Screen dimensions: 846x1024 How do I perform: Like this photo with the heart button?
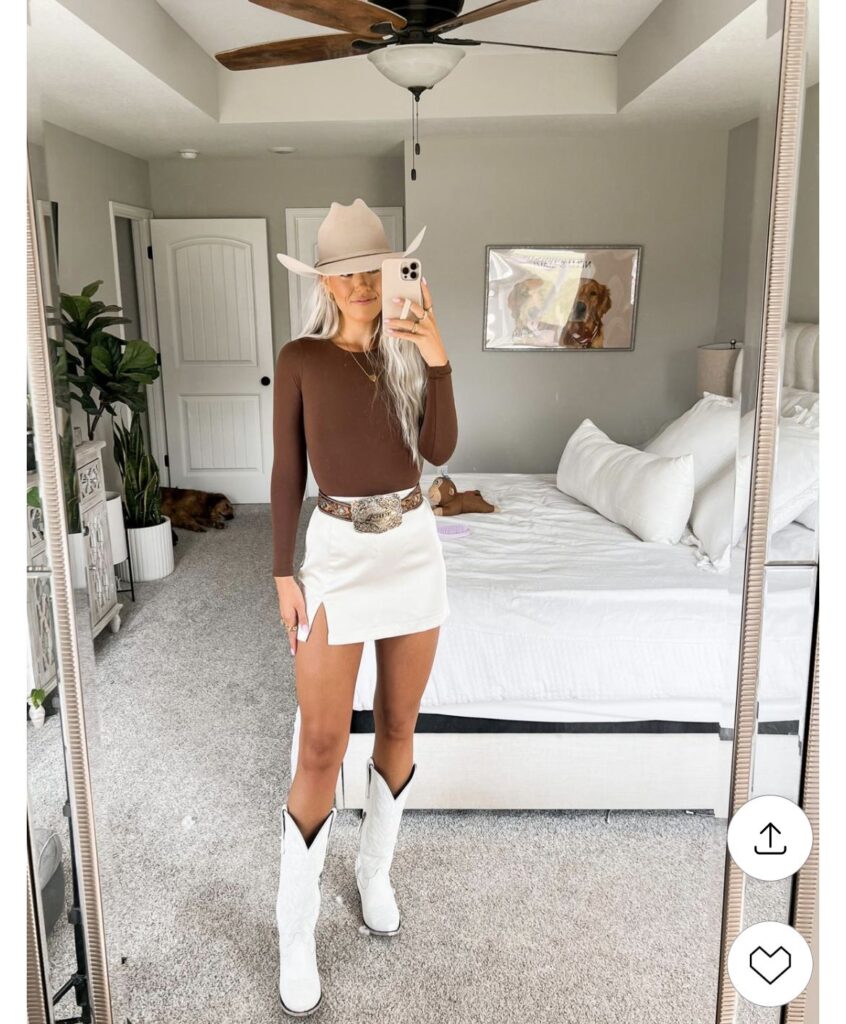pyautogui.click(x=769, y=964)
